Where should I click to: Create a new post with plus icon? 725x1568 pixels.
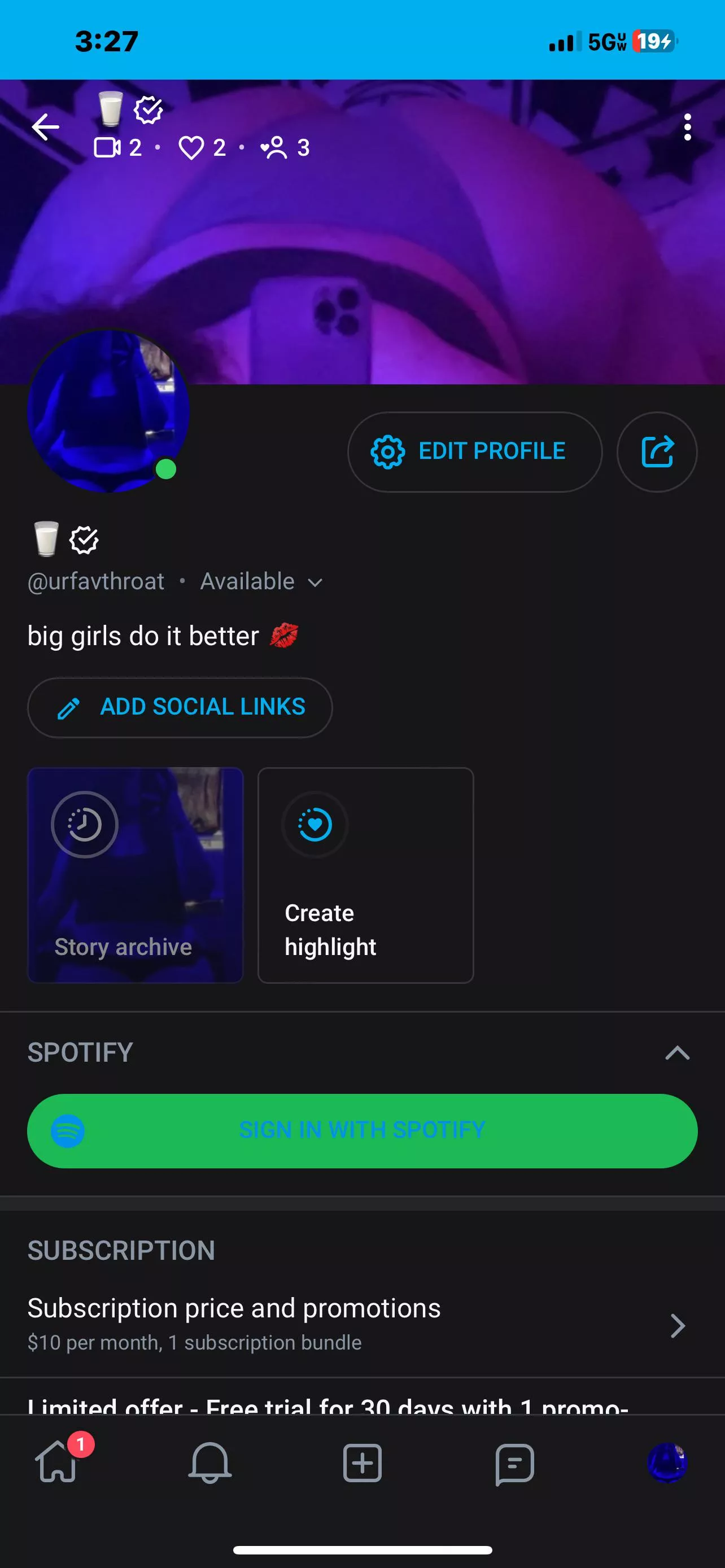click(362, 1462)
